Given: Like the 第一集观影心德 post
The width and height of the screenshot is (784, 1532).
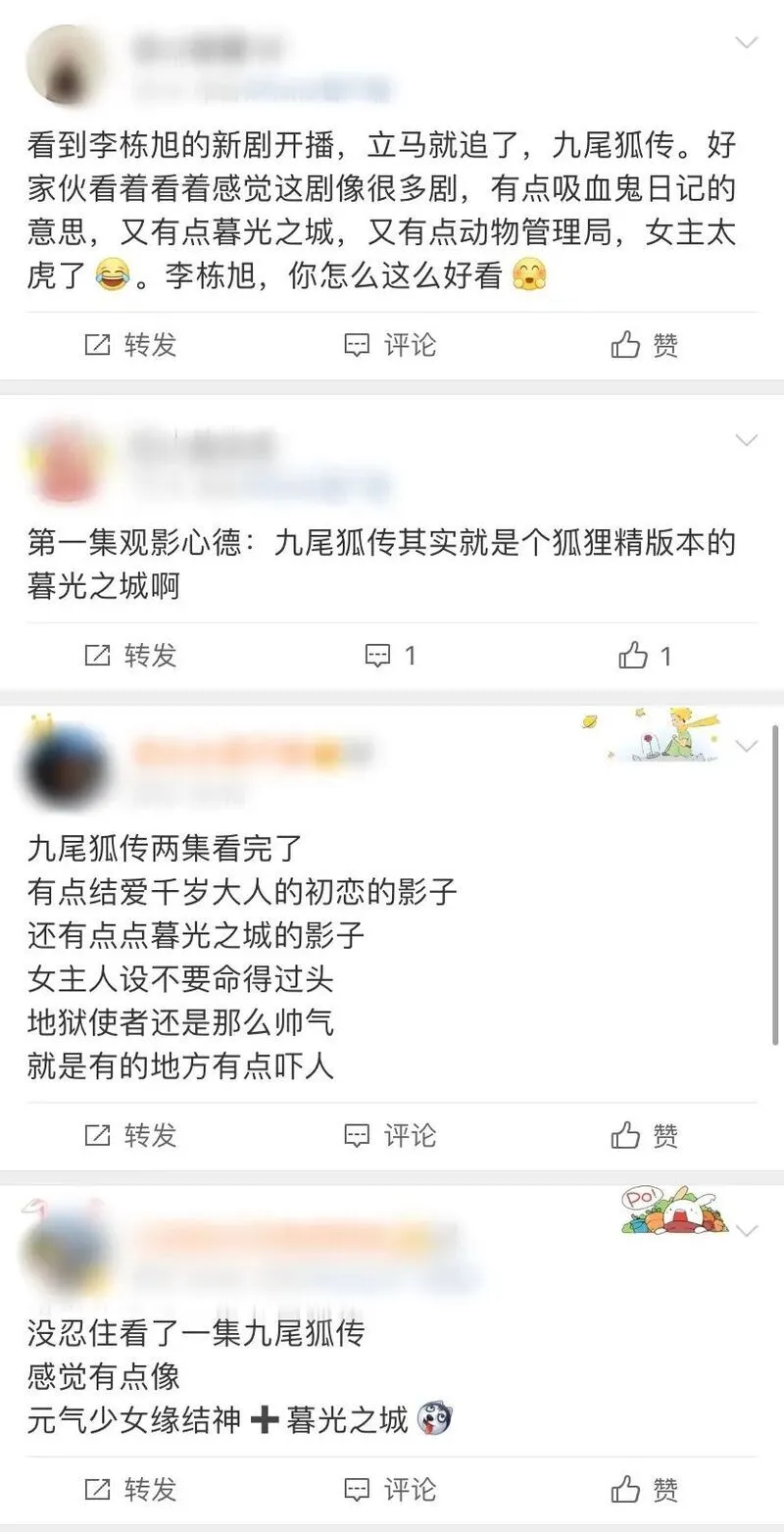Looking at the screenshot, I should 646,656.
